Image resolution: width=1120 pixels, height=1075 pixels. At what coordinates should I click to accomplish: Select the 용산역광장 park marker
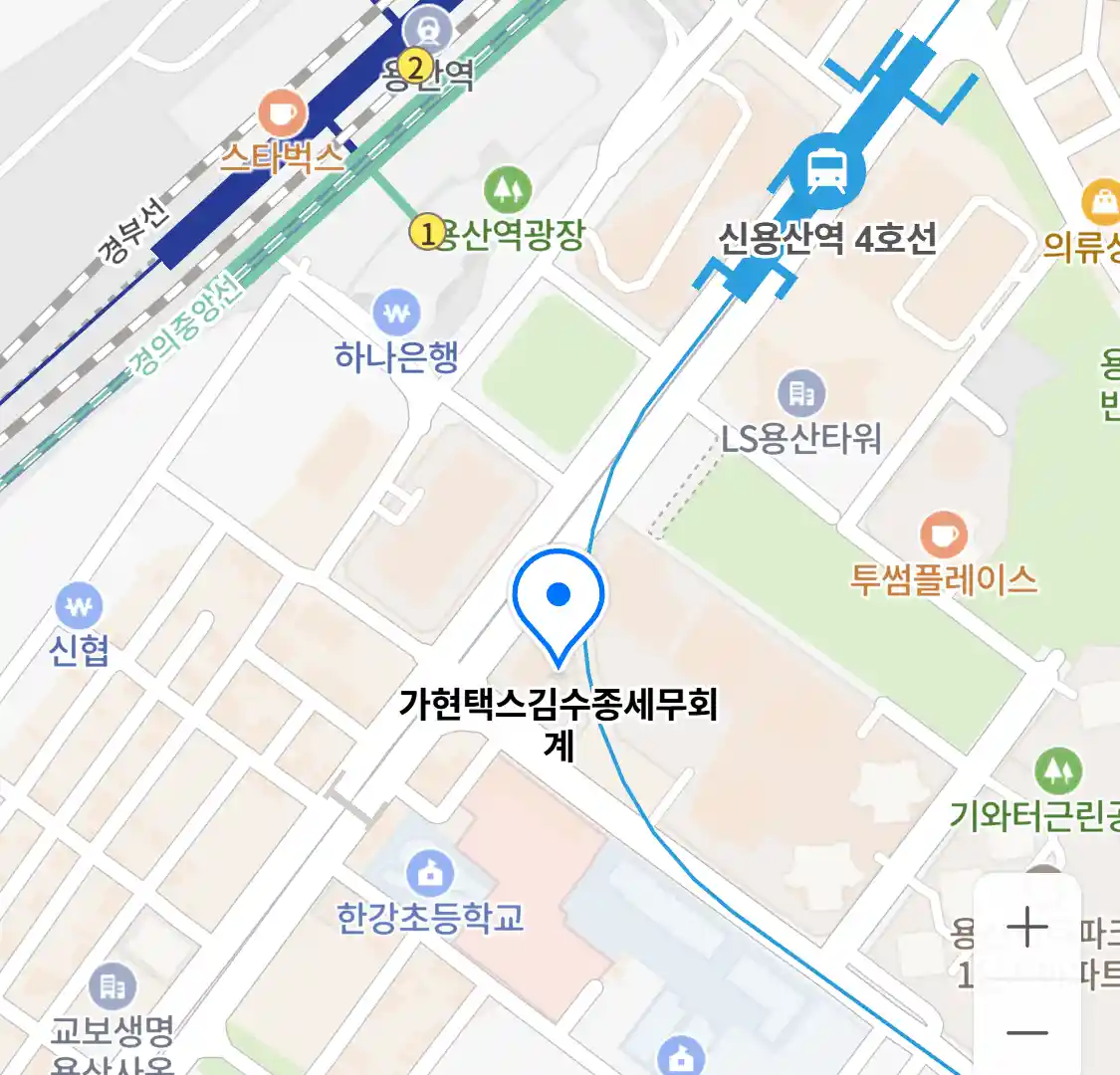coord(508,189)
